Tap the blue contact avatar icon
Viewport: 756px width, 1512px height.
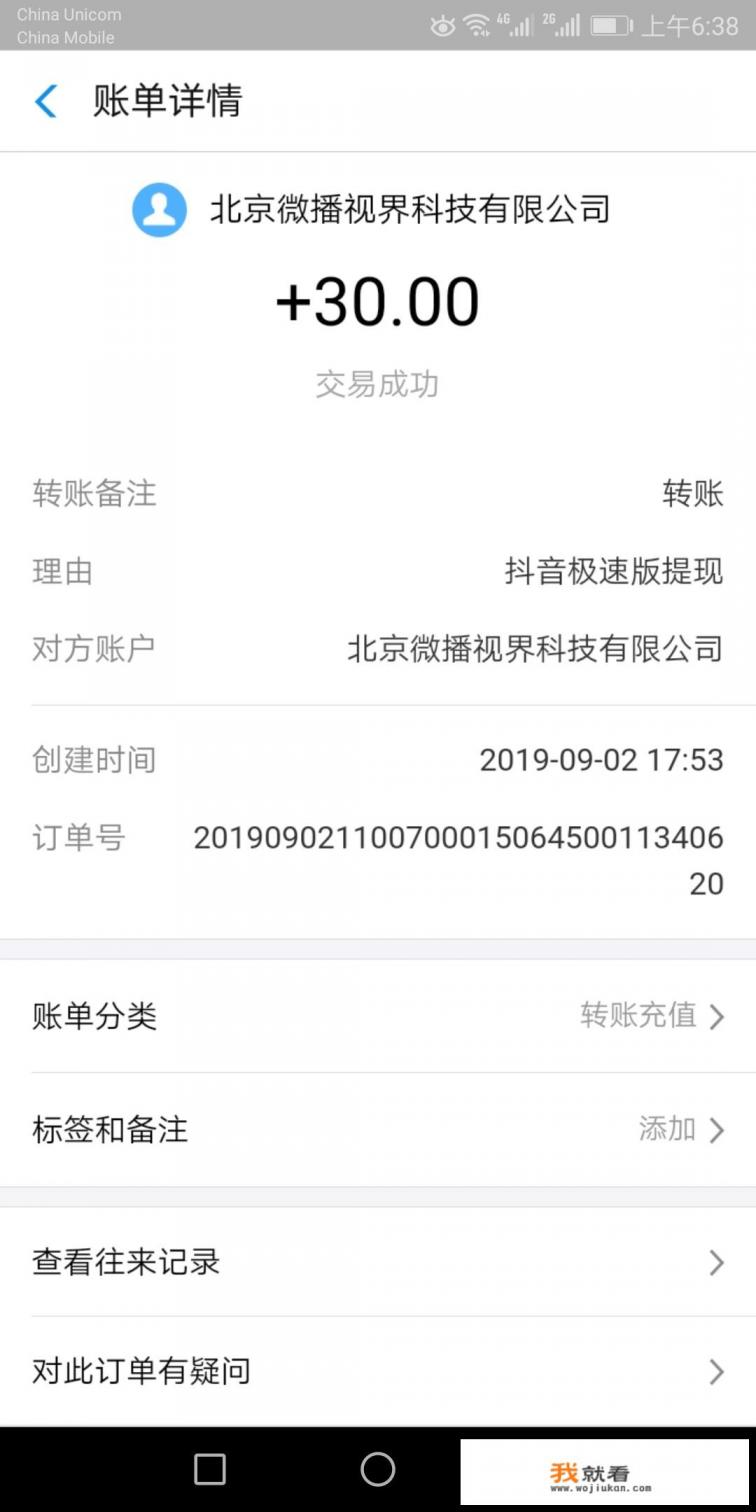coord(156,209)
